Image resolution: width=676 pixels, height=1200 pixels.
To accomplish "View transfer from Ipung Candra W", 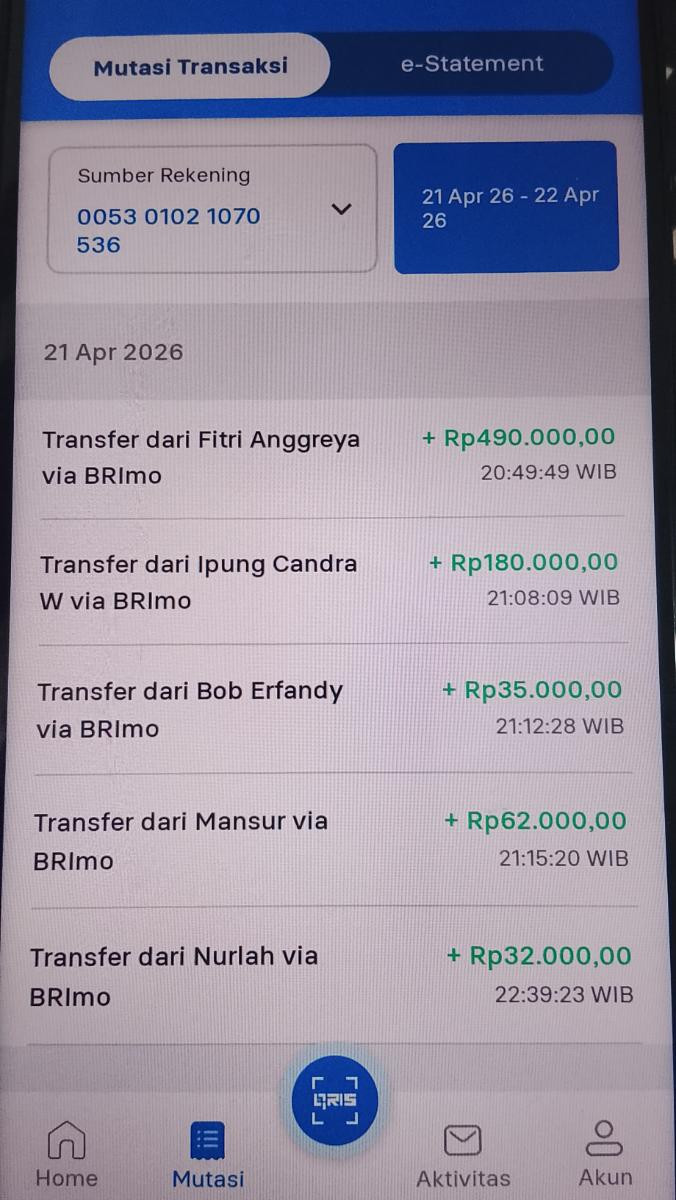I will [x=329, y=581].
